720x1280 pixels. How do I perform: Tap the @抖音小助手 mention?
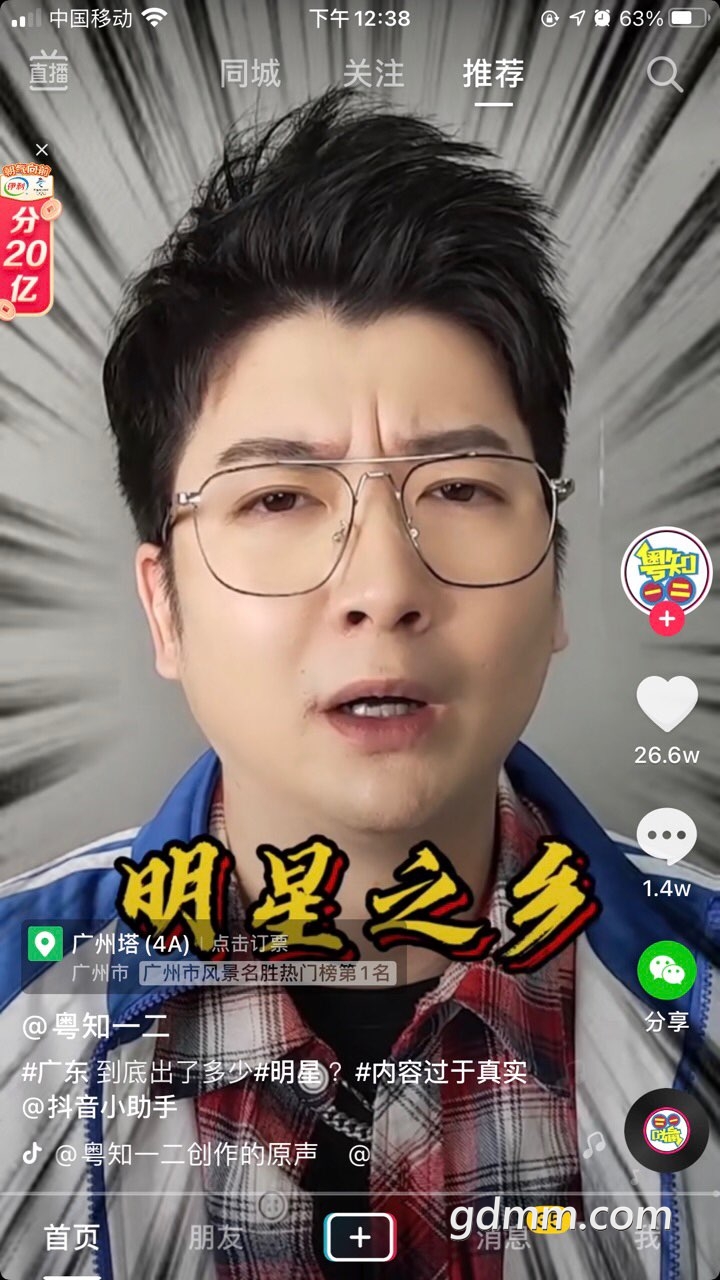click(100, 1106)
